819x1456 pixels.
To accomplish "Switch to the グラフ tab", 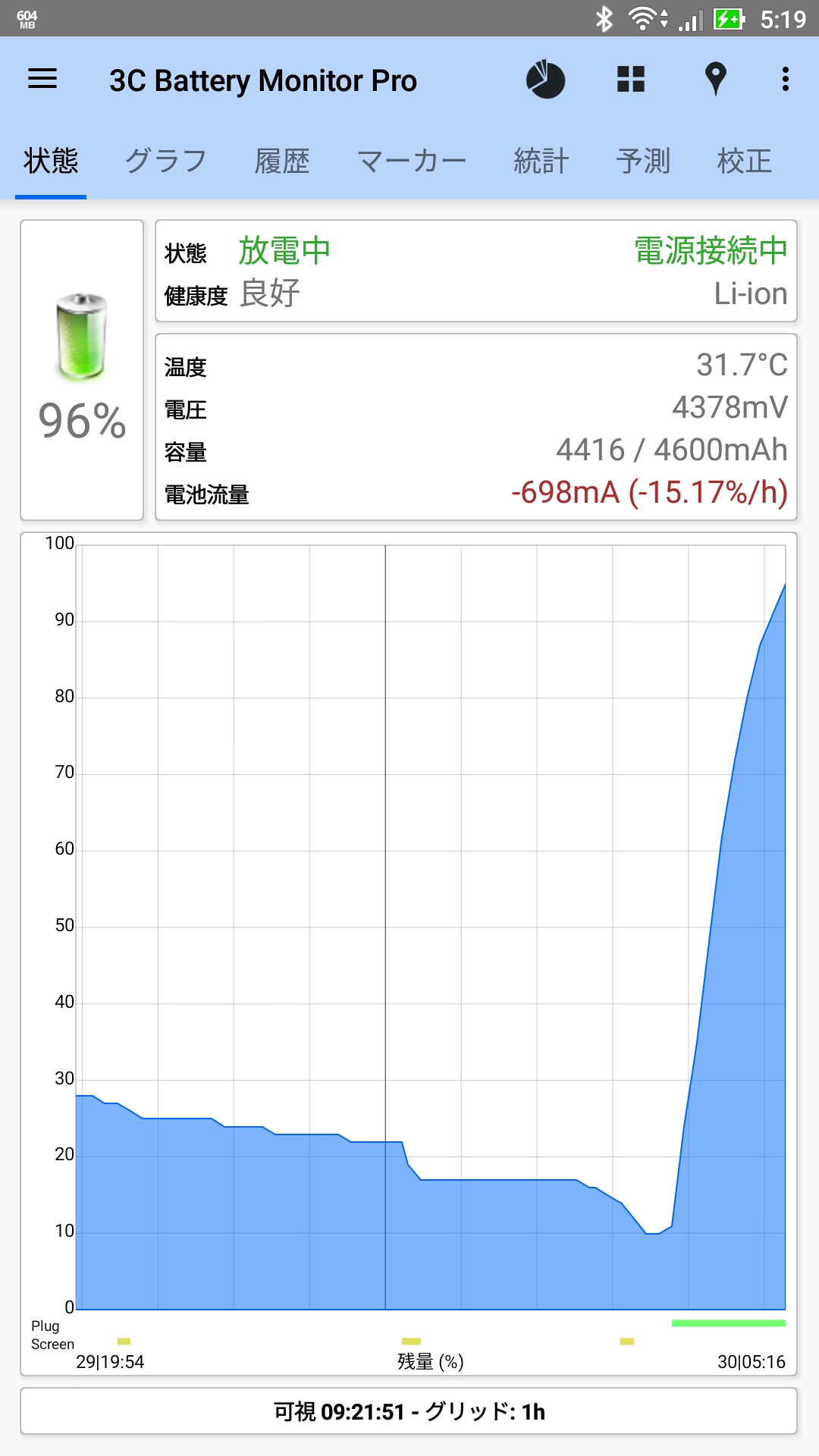I will pos(166,161).
